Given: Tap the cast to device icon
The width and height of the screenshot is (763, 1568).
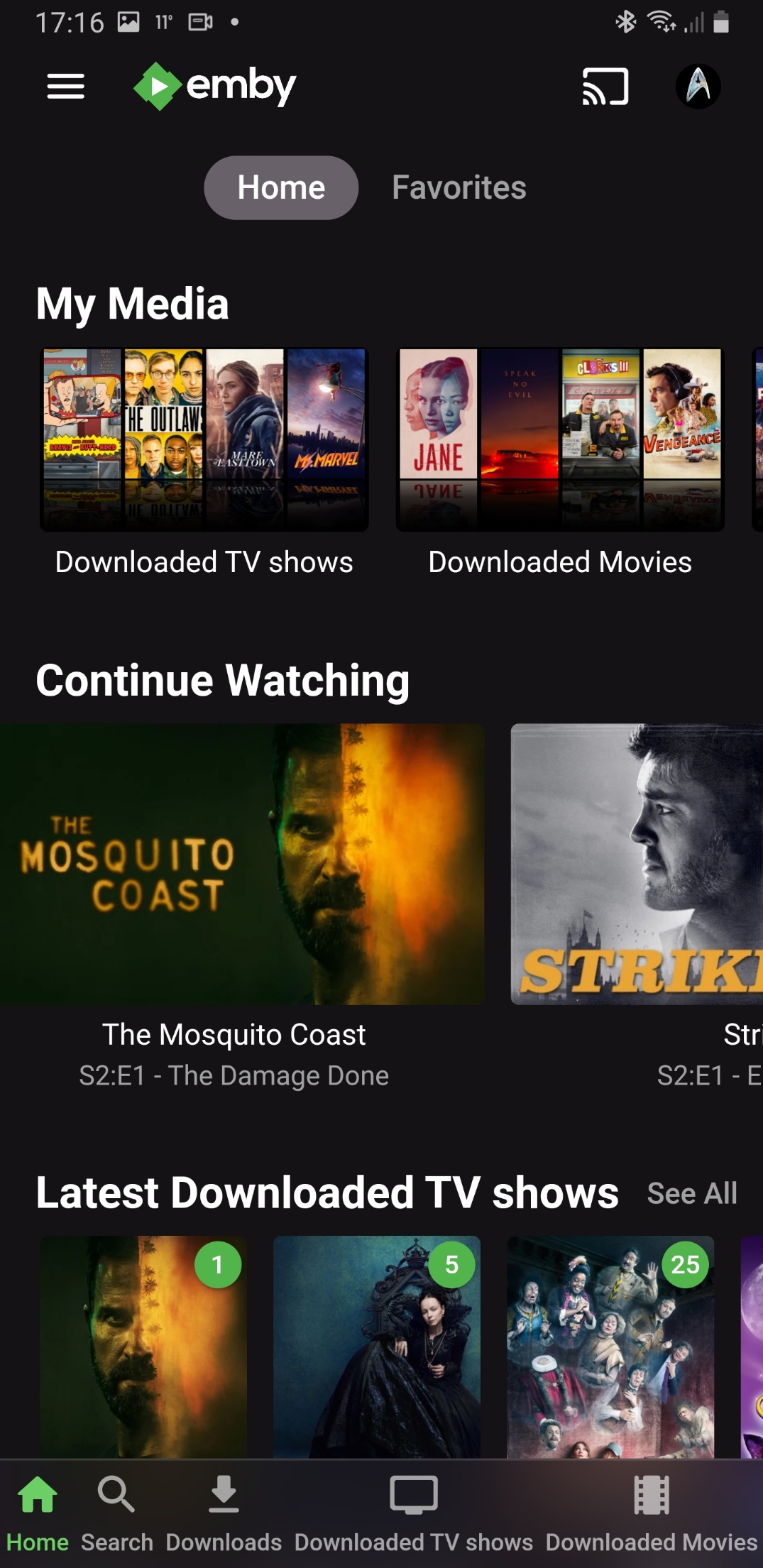Looking at the screenshot, I should coord(605,87).
